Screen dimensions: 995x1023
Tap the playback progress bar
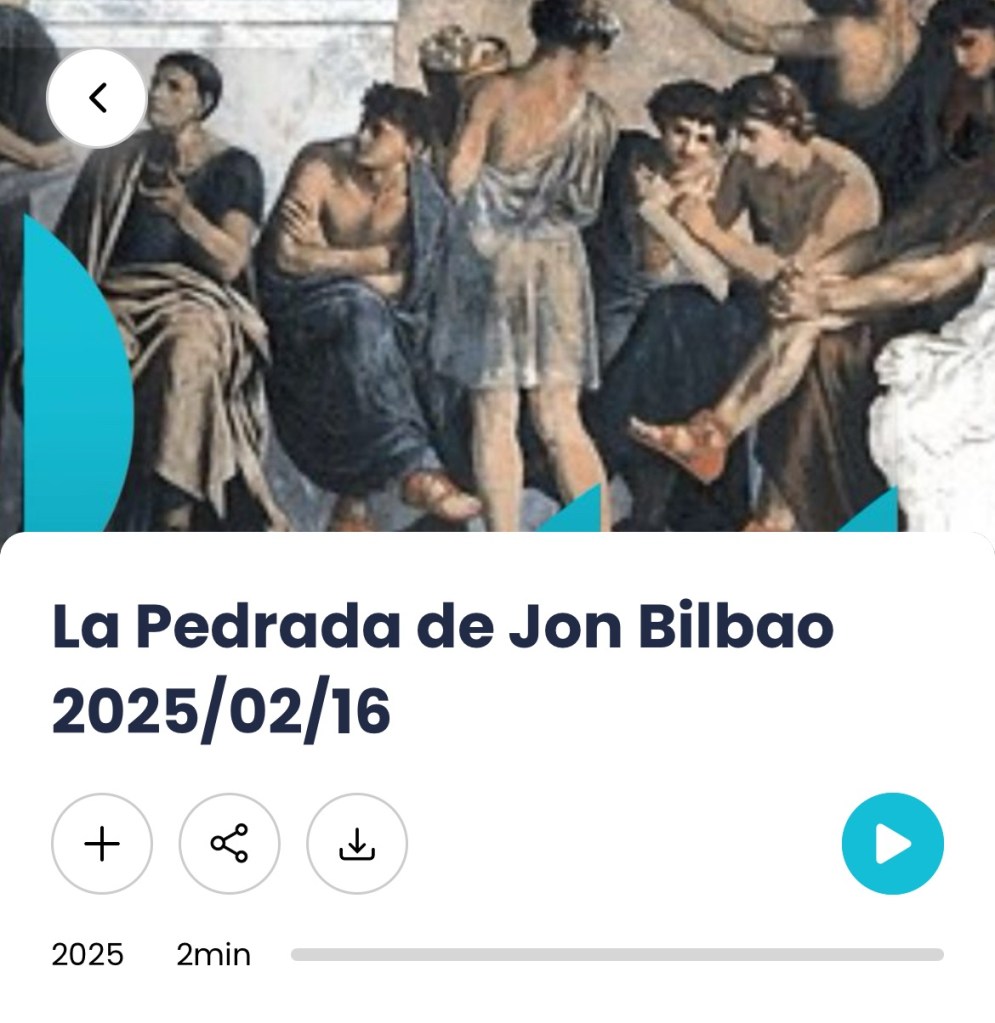pos(616,955)
